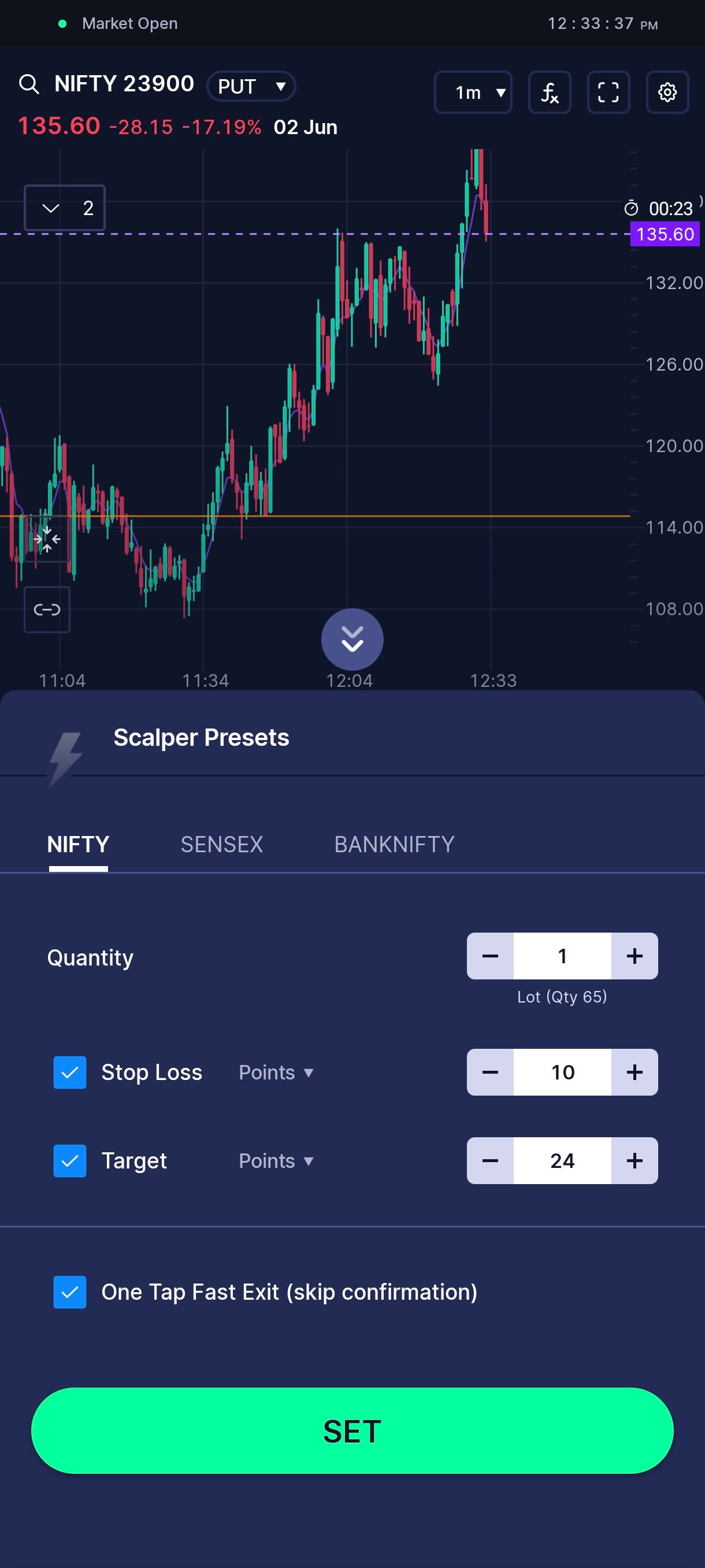Screen dimensions: 705x1568
Task: Open the fx indicators button
Action: click(x=550, y=93)
